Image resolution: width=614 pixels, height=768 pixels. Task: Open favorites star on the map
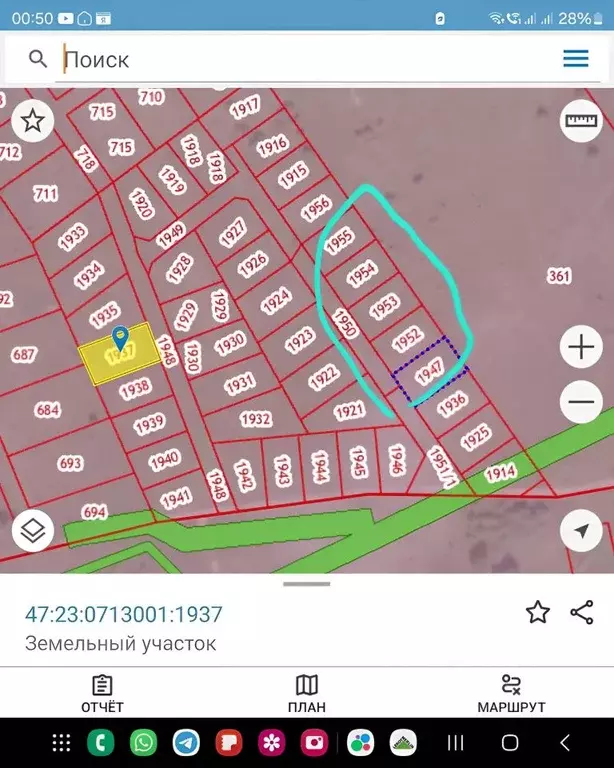click(33, 122)
